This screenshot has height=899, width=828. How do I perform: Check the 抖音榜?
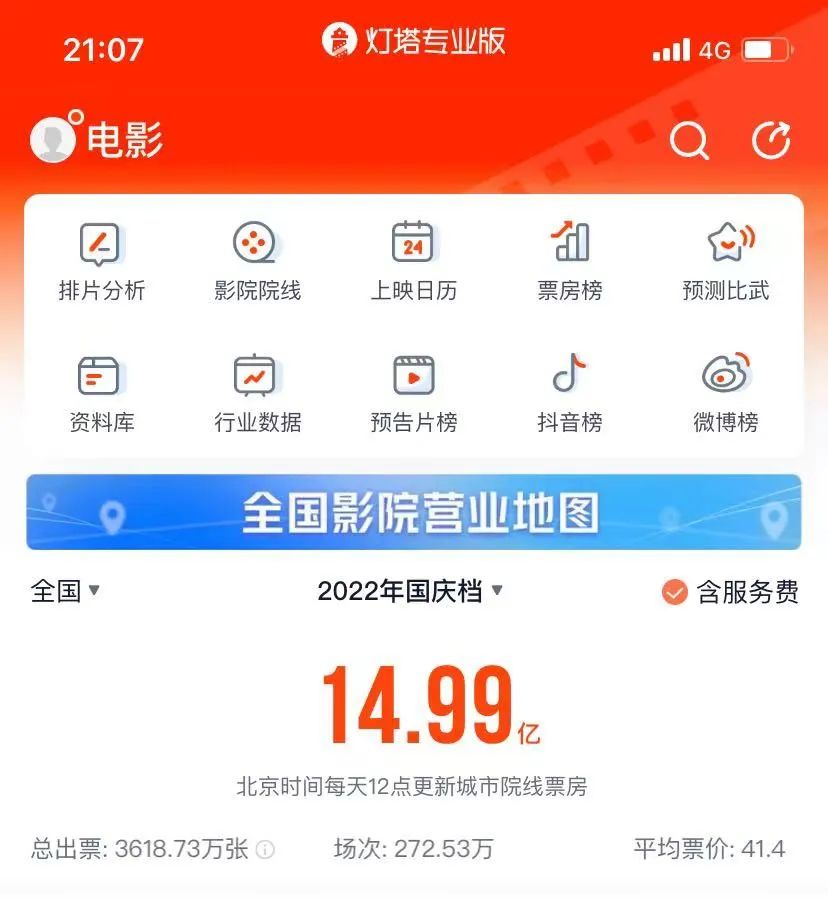coord(570,394)
